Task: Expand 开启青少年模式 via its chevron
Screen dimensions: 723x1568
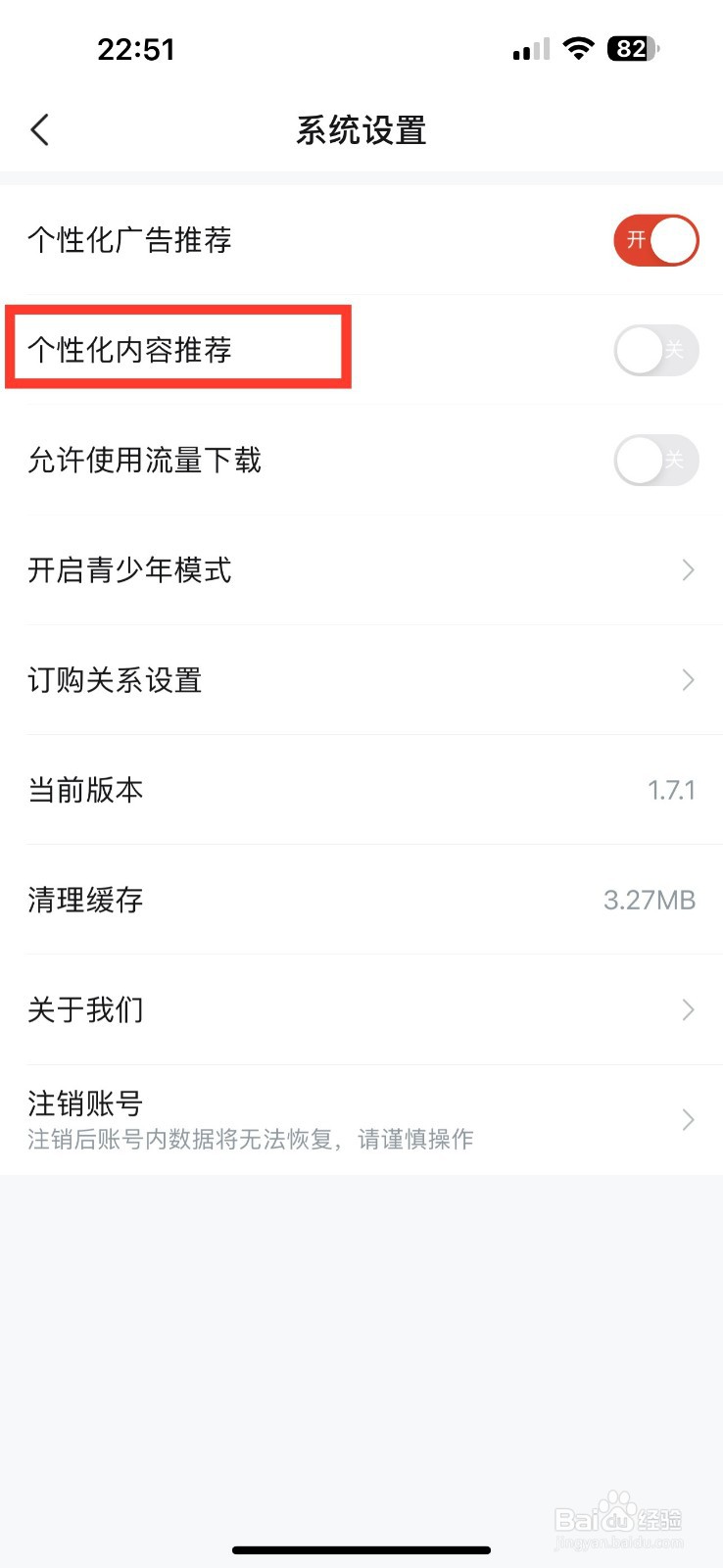Action: click(x=687, y=569)
